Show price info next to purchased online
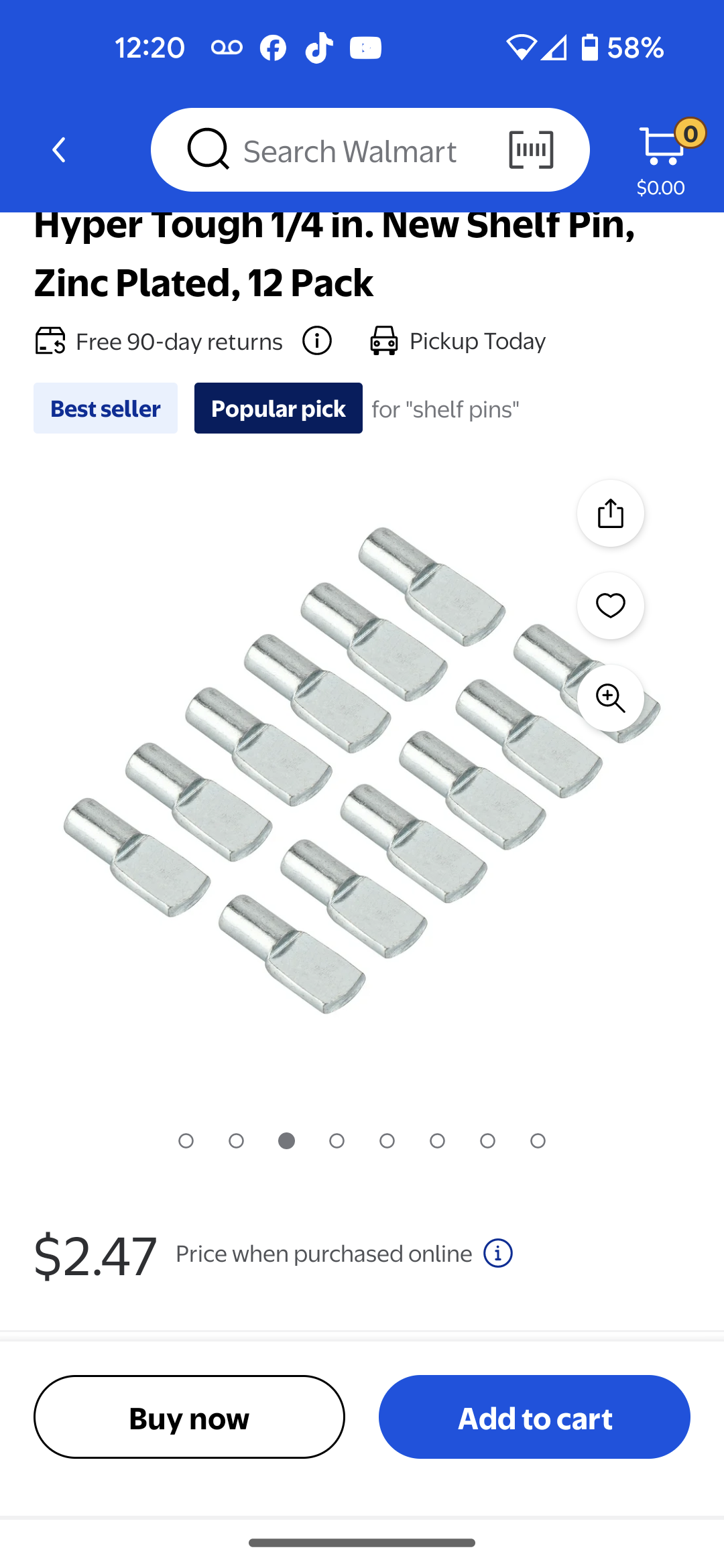Screen dimensions: 724x1568 point(498,1253)
